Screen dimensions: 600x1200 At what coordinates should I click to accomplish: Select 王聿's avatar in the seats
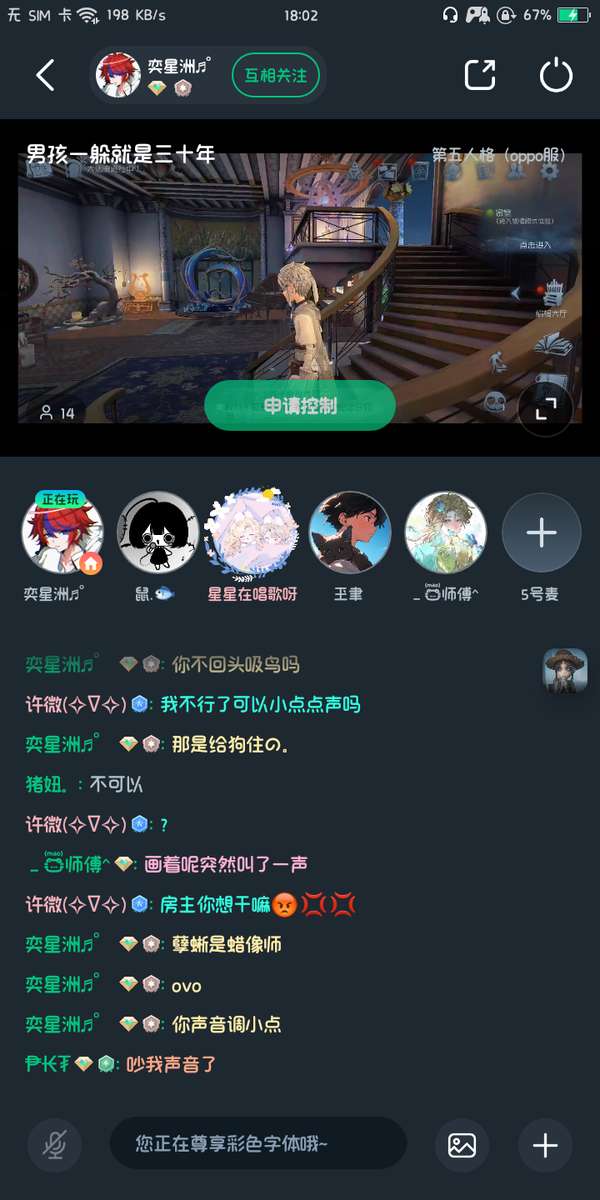[349, 532]
